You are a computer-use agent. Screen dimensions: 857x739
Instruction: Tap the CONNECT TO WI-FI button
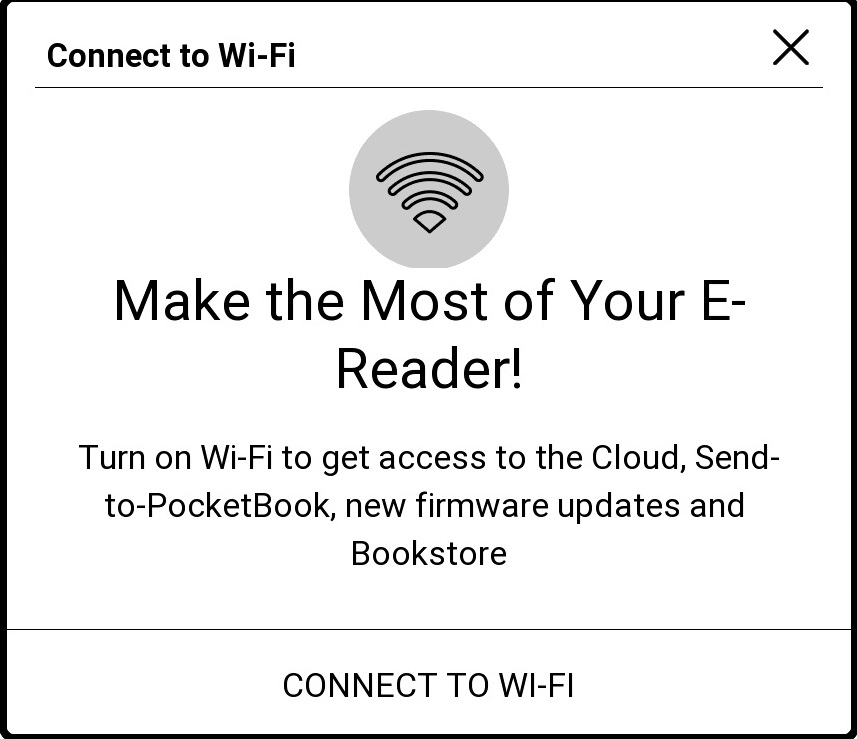pyautogui.click(x=428, y=685)
